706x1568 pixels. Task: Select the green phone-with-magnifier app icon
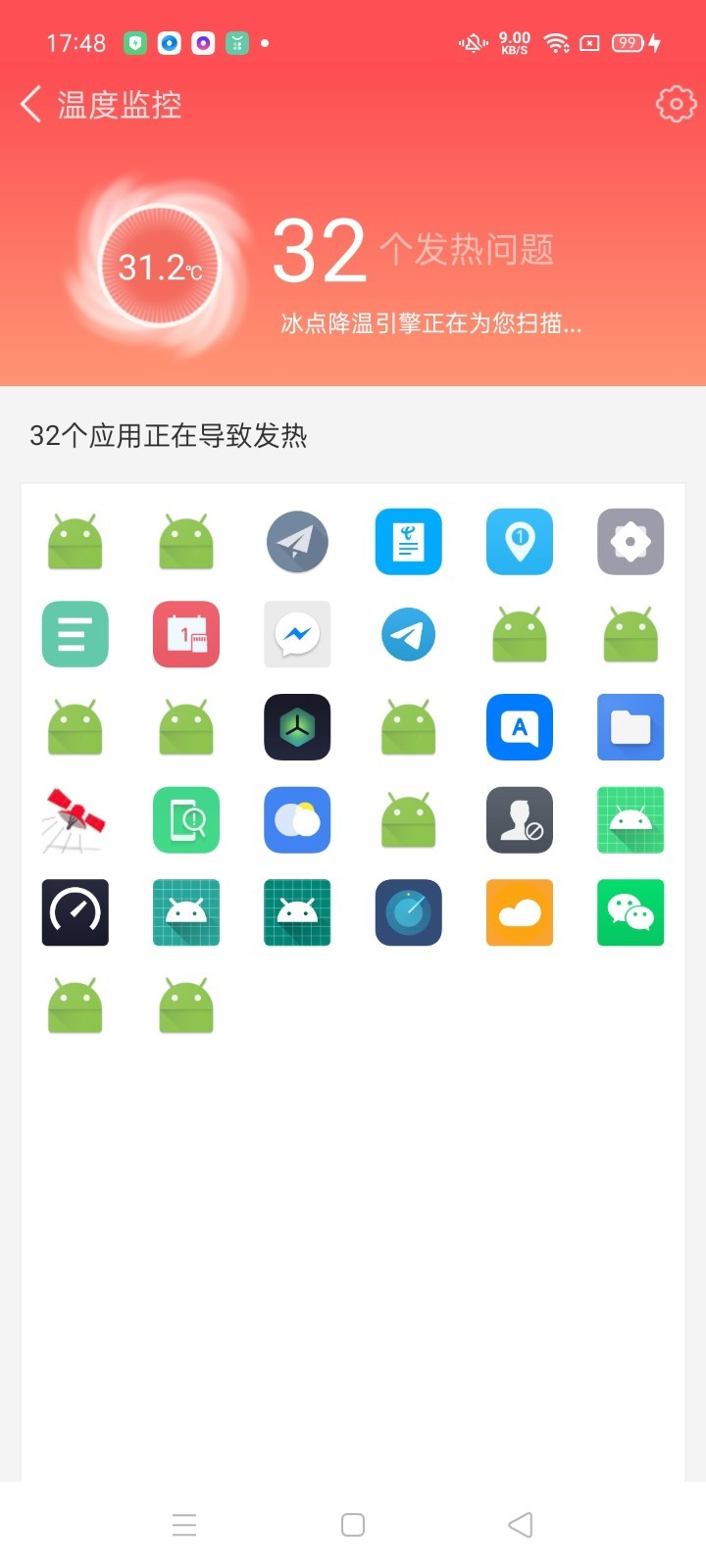(186, 820)
